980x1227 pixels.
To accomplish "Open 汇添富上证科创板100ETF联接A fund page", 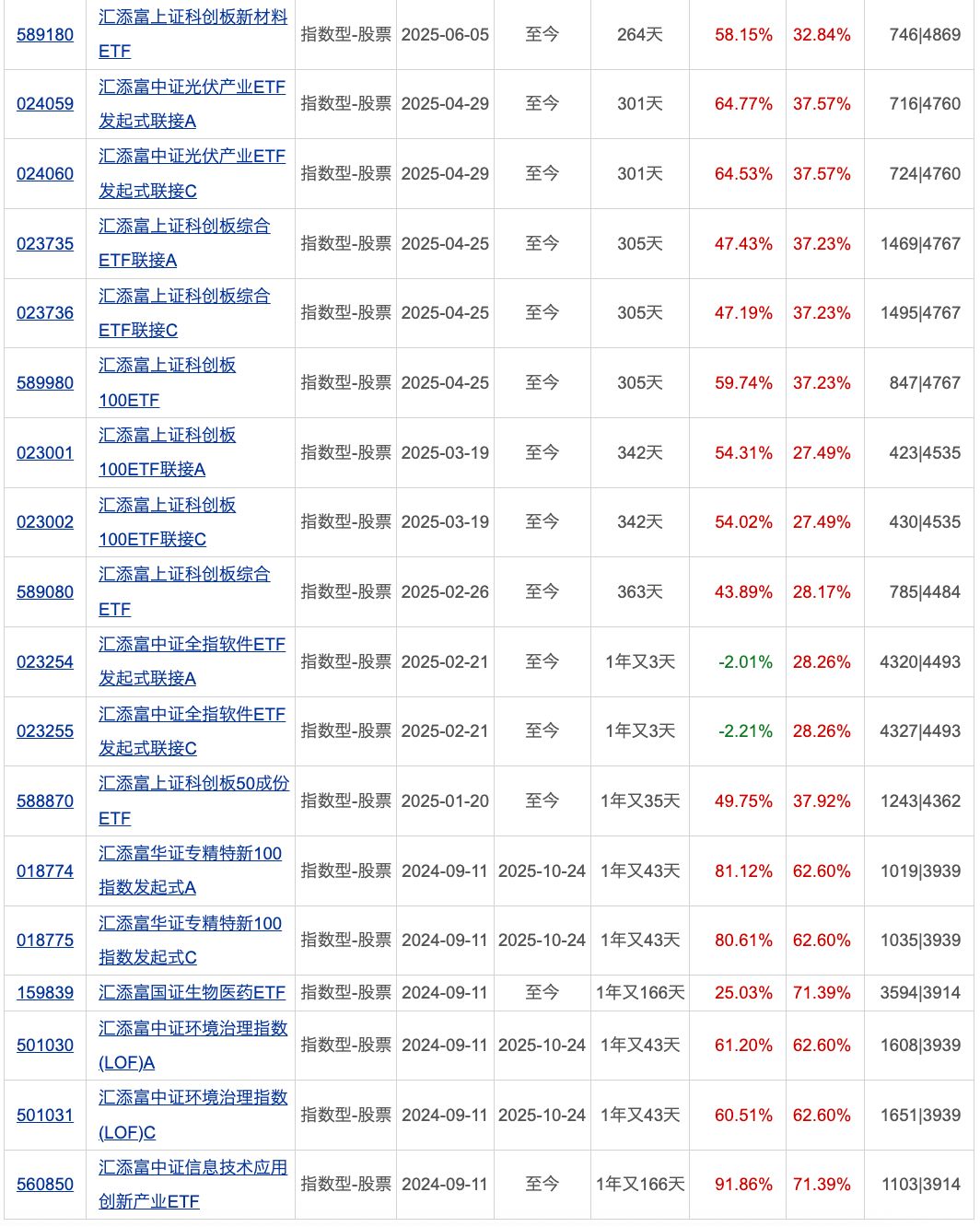I will point(167,435).
